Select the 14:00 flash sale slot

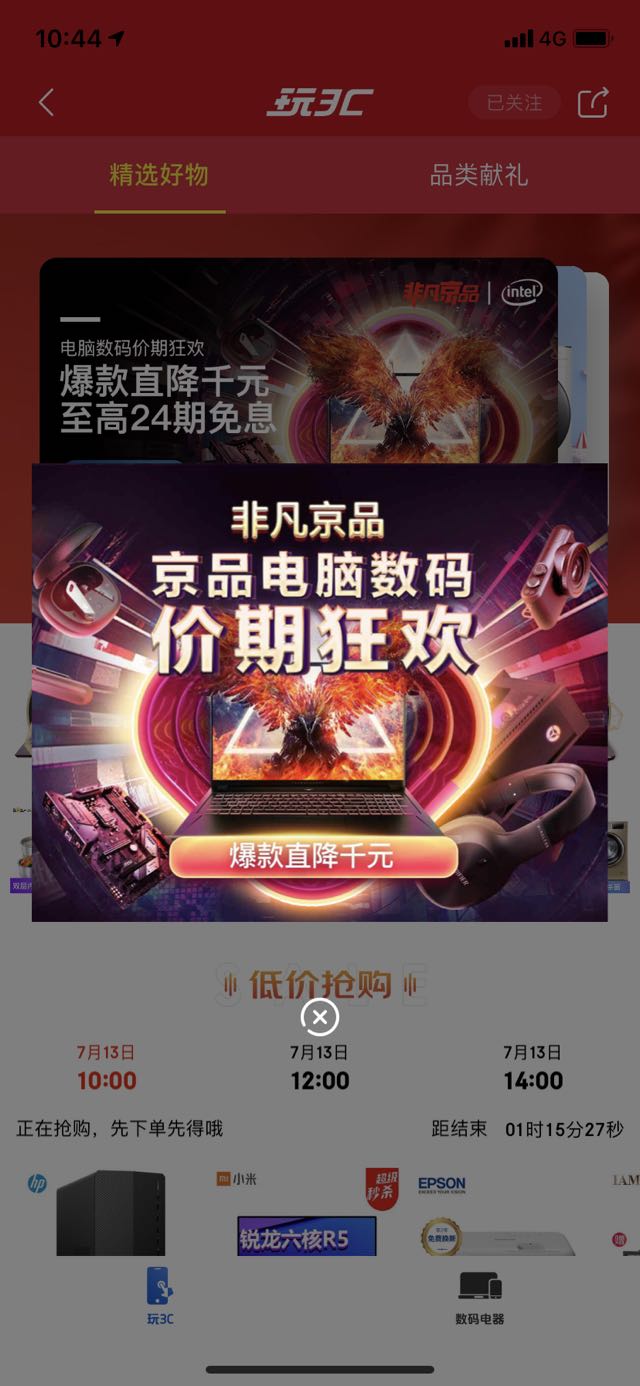pos(533,1068)
